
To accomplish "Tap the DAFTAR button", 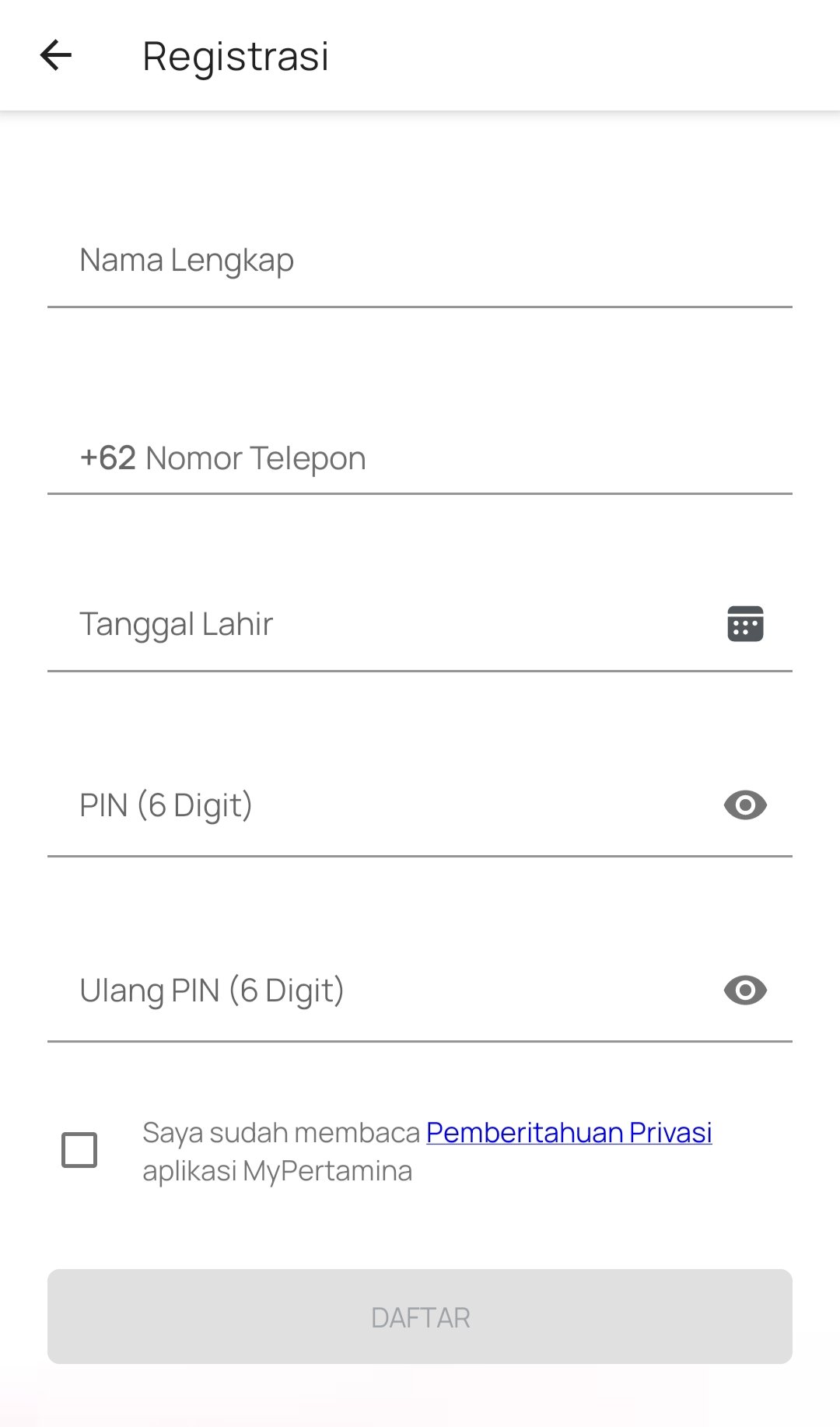I will click(420, 1317).
